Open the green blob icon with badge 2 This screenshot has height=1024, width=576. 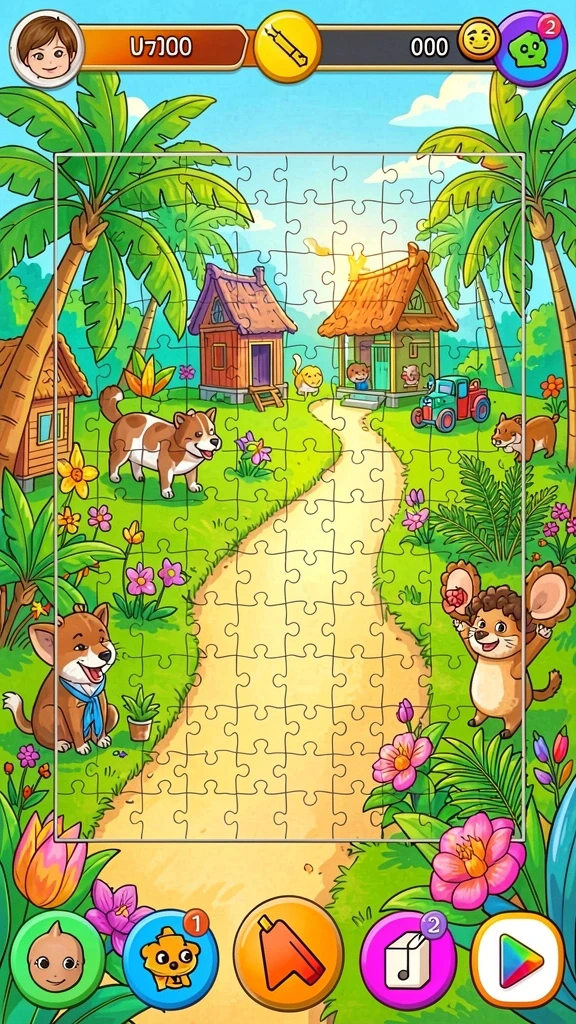coord(530,49)
